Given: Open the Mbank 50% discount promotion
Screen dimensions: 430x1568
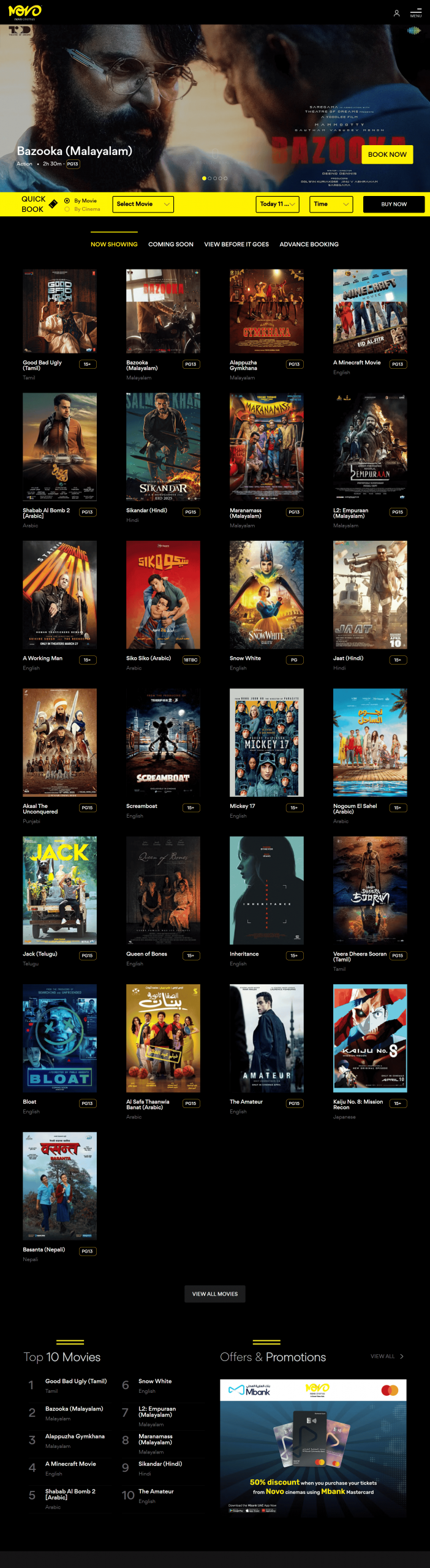Looking at the screenshot, I should click(x=313, y=1447).
